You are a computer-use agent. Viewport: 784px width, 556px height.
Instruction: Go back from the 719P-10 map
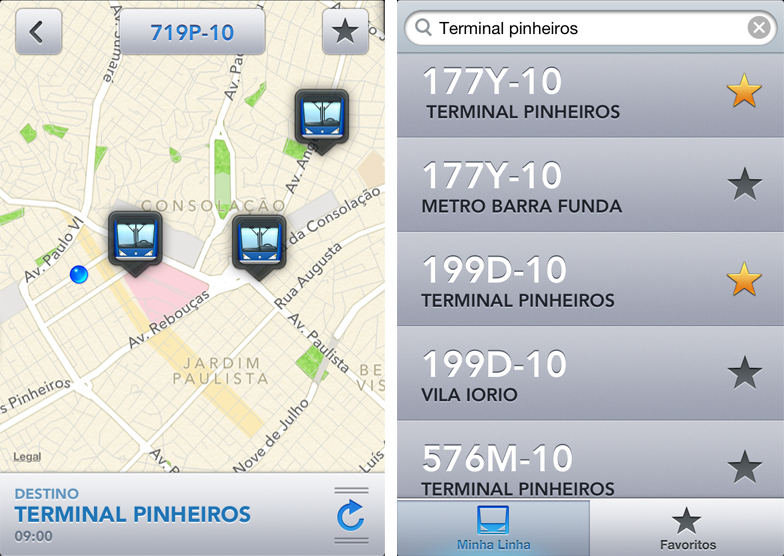tap(38, 31)
